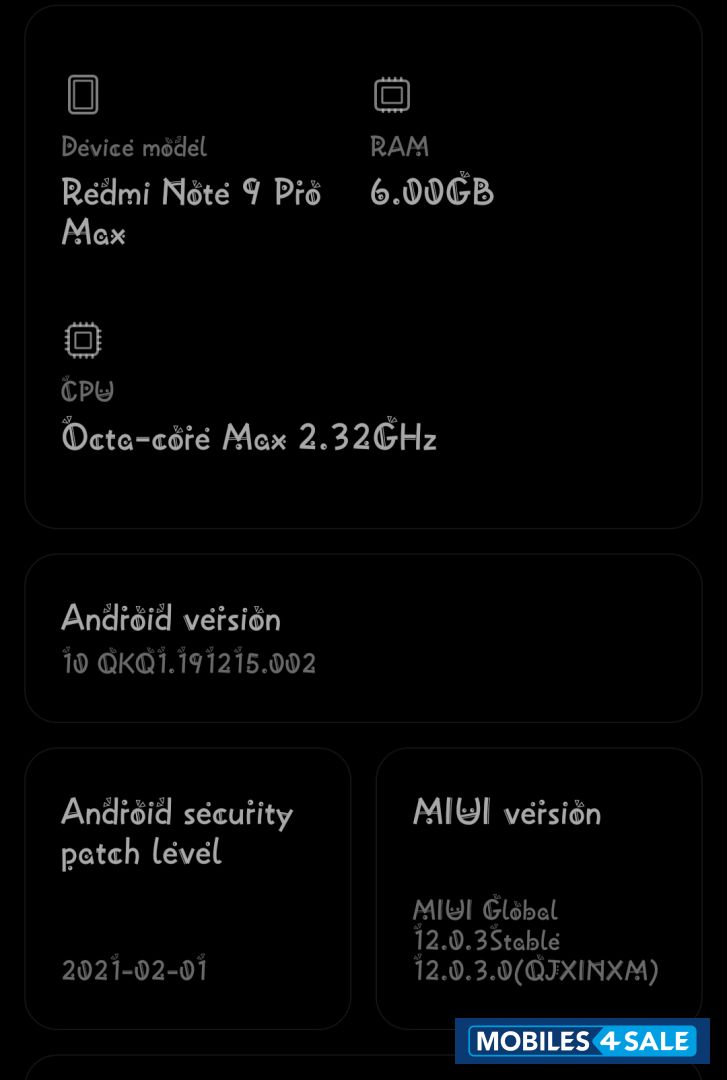Tap the build number 10 QKQ1.191215.002
The width and height of the screenshot is (727, 1080).
189,662
